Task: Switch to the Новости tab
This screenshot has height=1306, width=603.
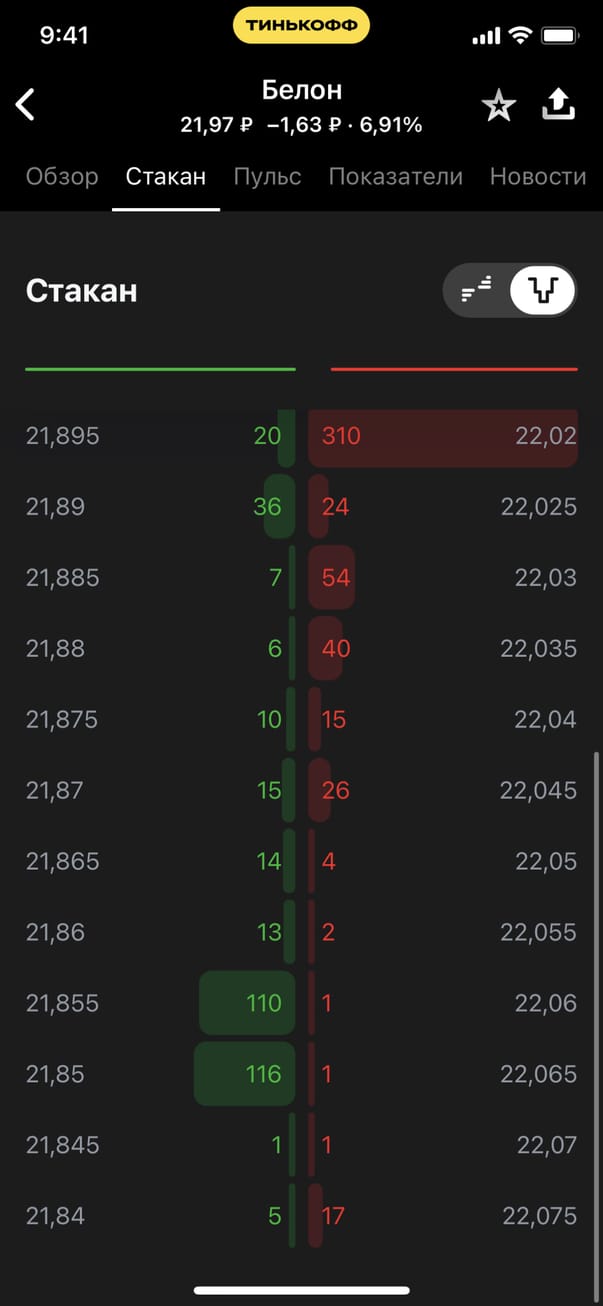Action: click(537, 177)
